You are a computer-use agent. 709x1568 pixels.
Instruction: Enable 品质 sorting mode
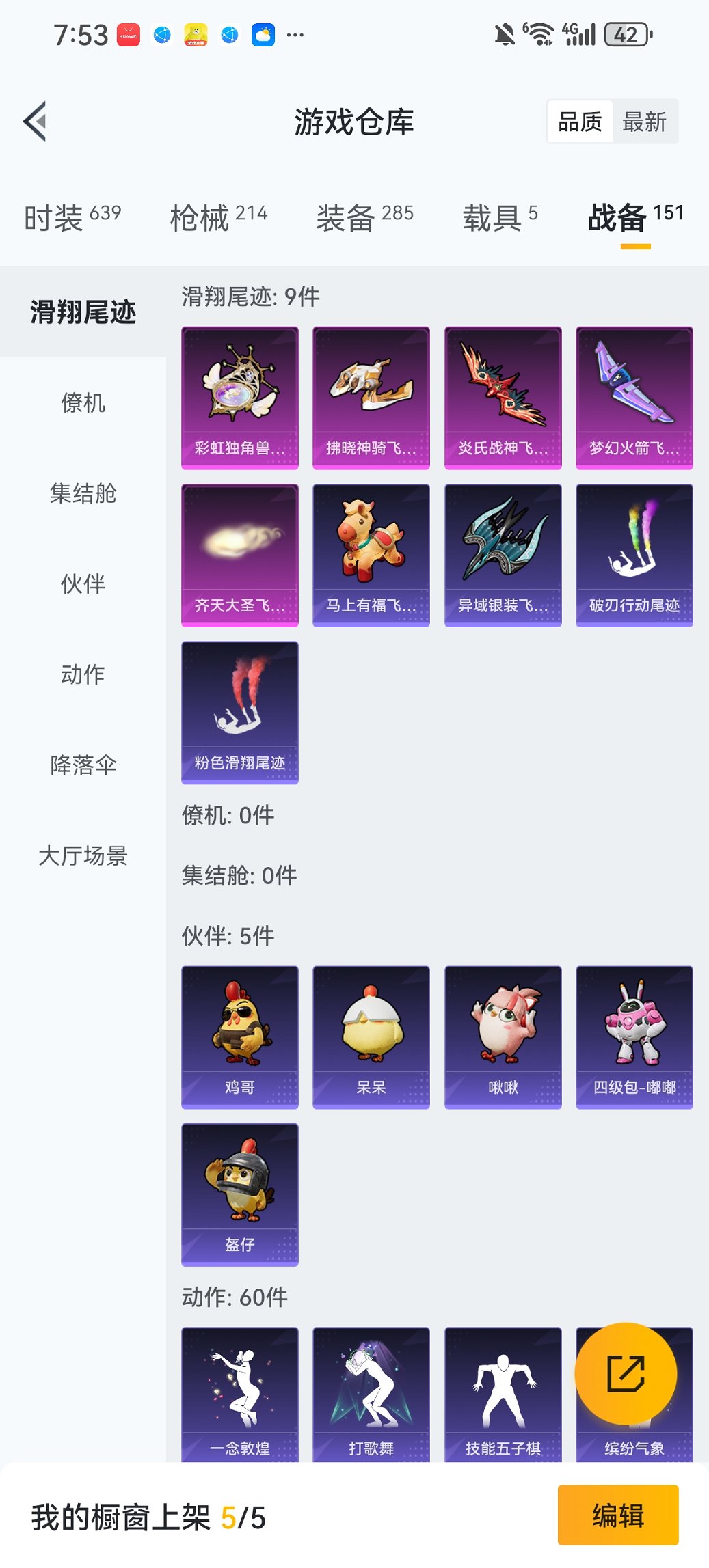pyautogui.click(x=582, y=121)
